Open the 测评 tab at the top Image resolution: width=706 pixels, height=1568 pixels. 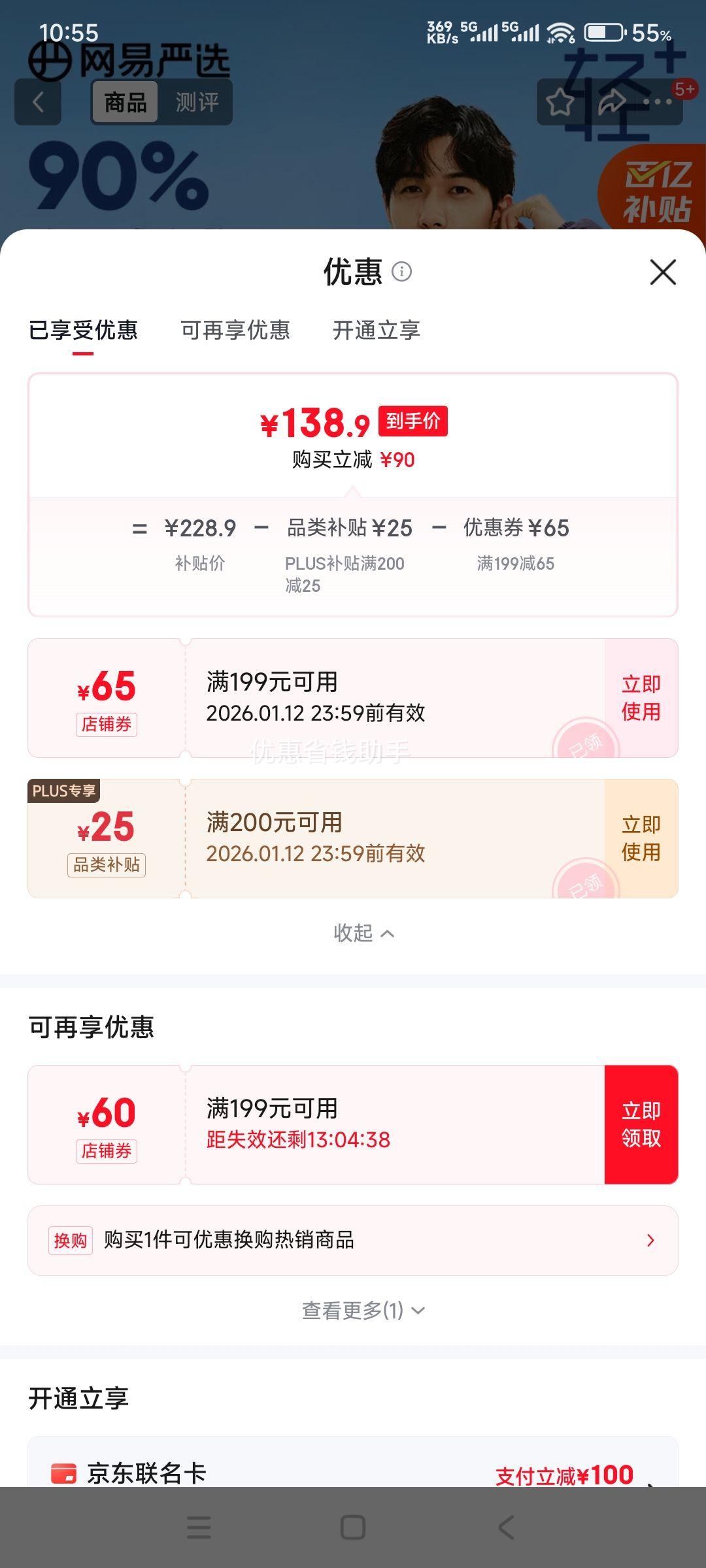[196, 102]
